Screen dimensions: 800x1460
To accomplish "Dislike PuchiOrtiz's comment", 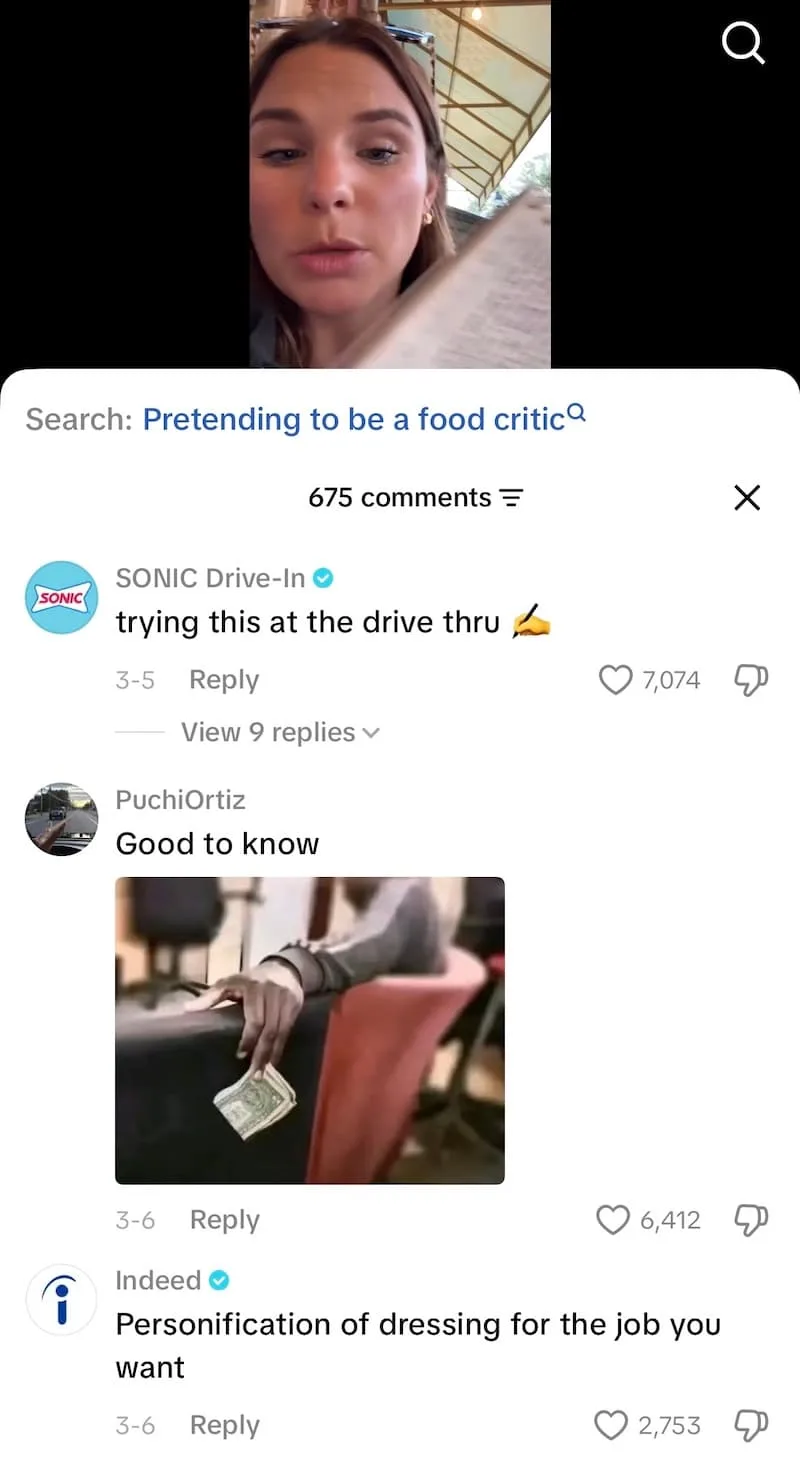I will pyautogui.click(x=750, y=1220).
